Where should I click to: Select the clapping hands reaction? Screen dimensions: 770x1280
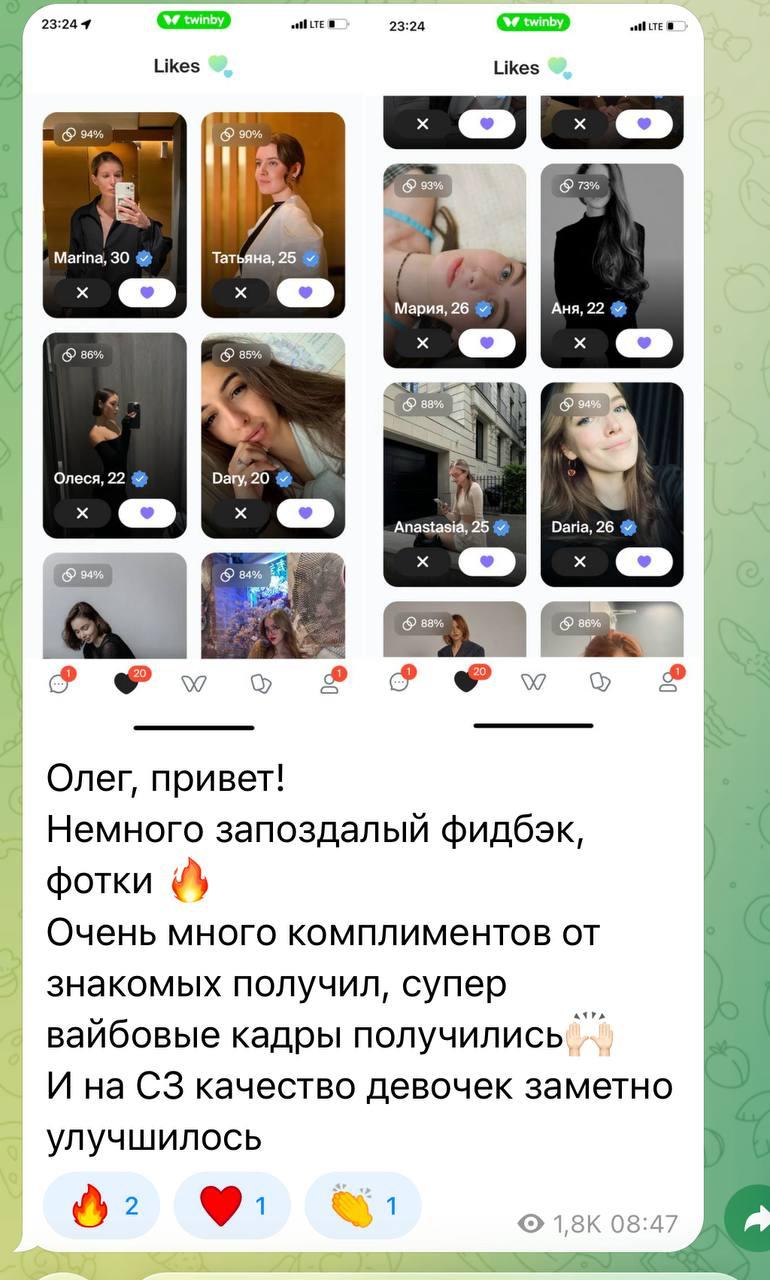tap(362, 1206)
